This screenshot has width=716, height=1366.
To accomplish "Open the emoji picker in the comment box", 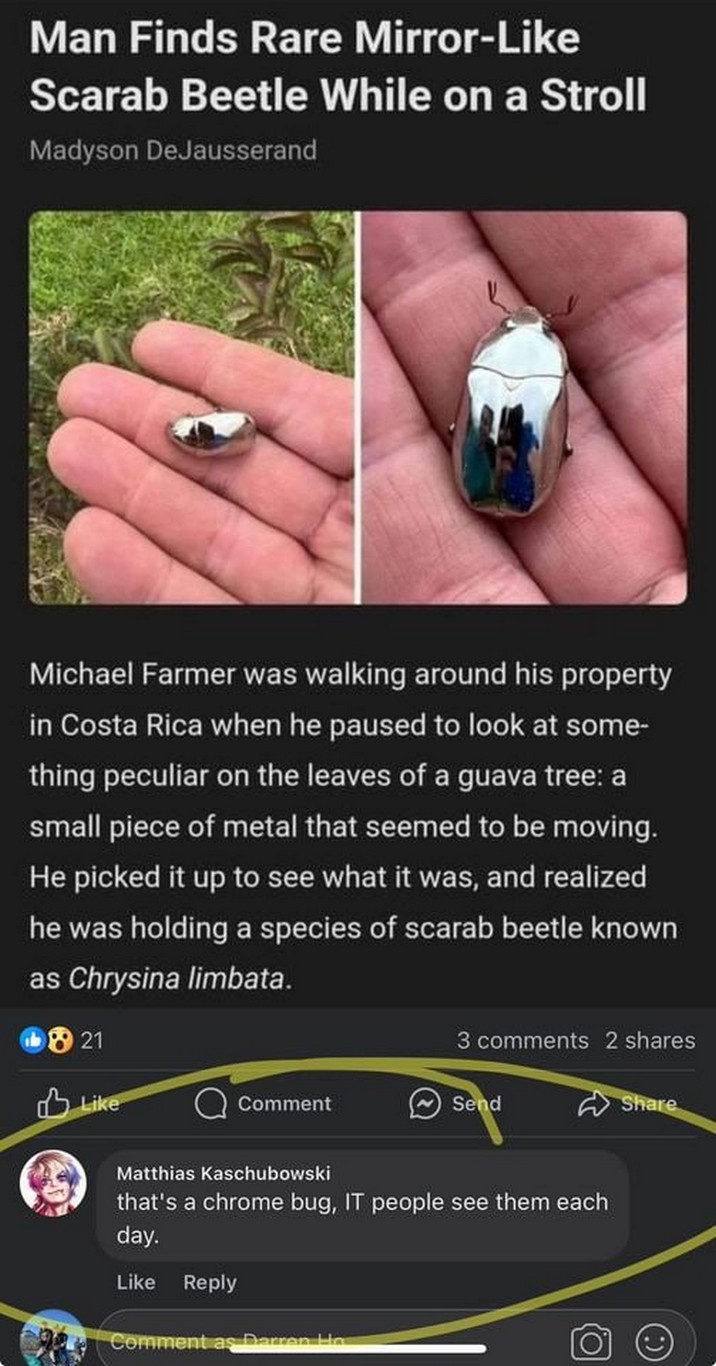I will click(x=654, y=1341).
